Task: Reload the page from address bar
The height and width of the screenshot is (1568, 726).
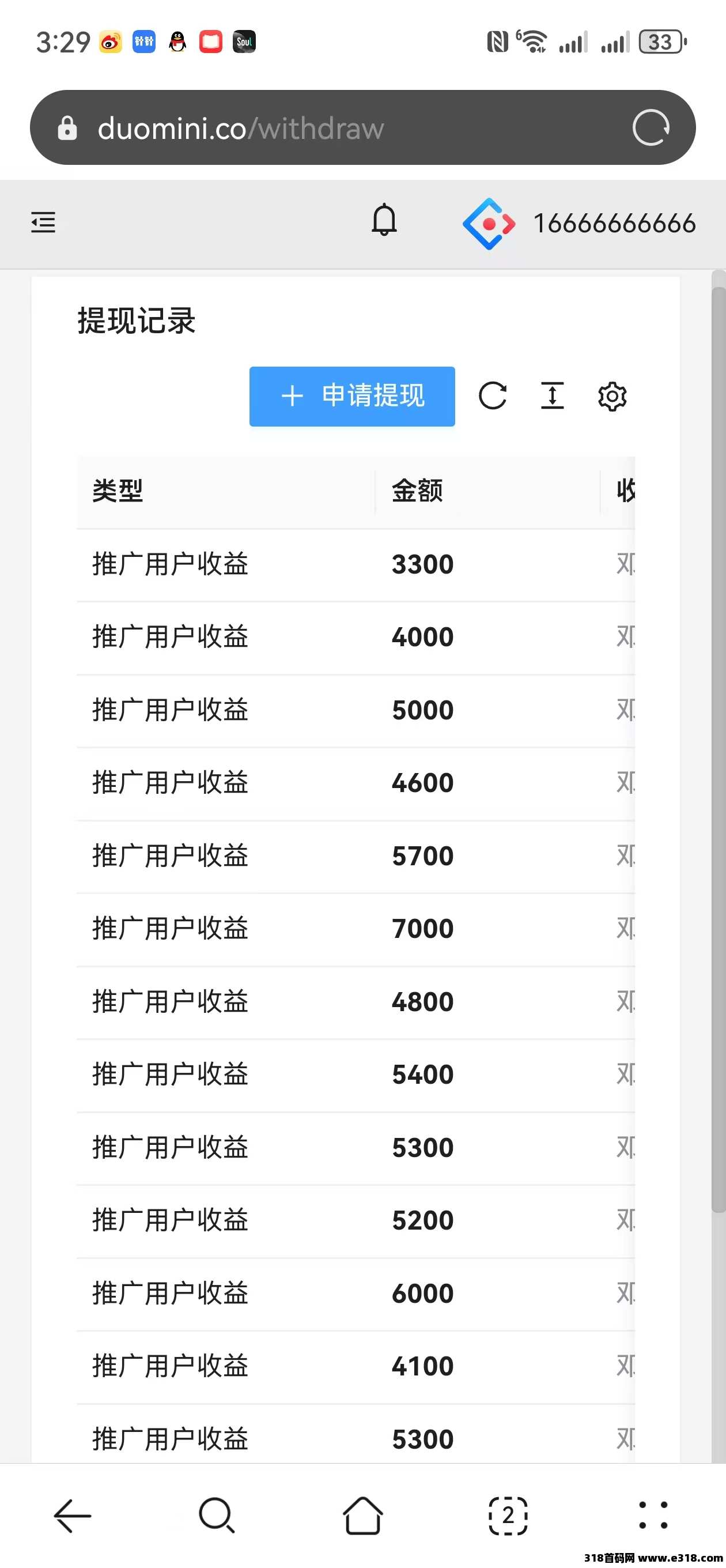Action: click(x=651, y=128)
